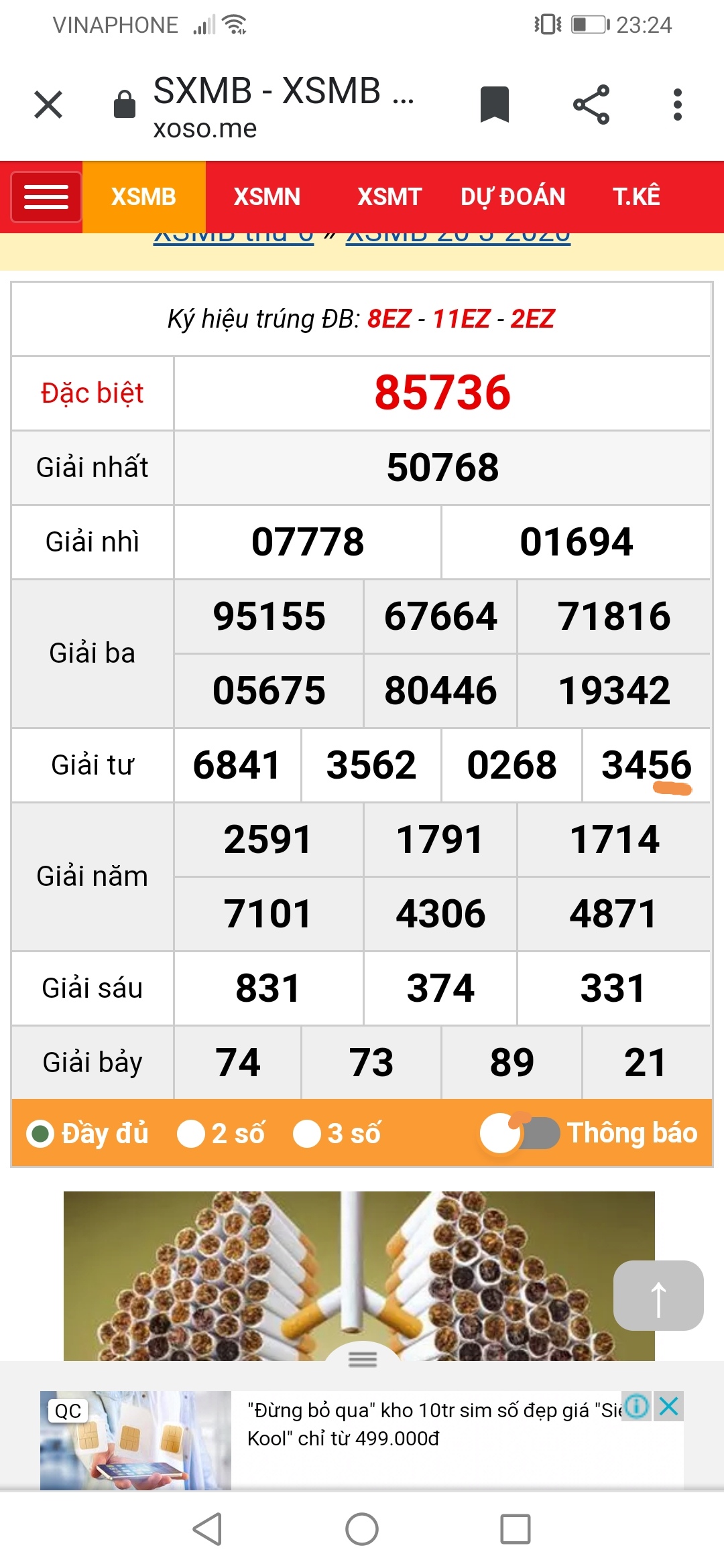Image resolution: width=724 pixels, height=1568 pixels.
Task: Switch to the XSMT tab
Action: 389,197
